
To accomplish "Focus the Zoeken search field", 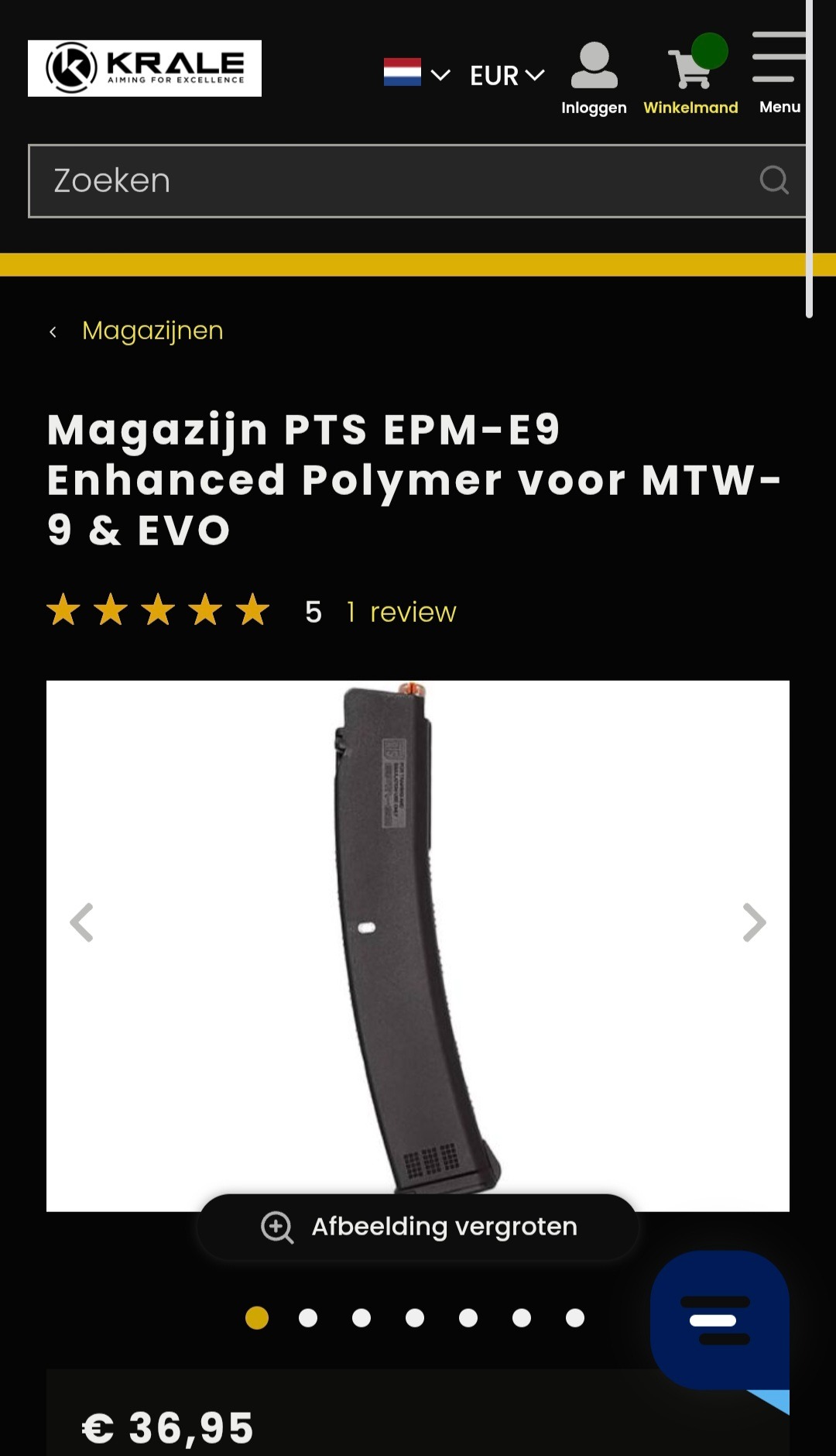I will (387, 180).
